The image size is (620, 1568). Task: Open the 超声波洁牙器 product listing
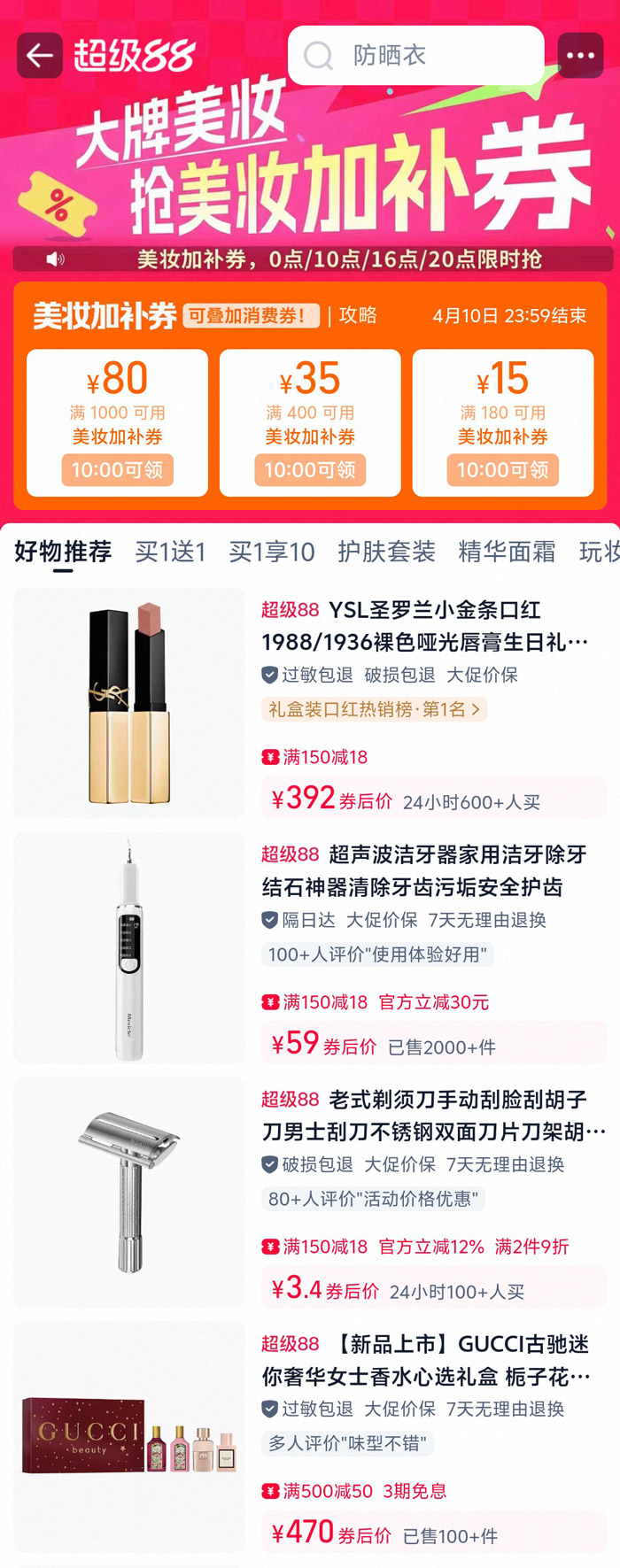coord(425,870)
